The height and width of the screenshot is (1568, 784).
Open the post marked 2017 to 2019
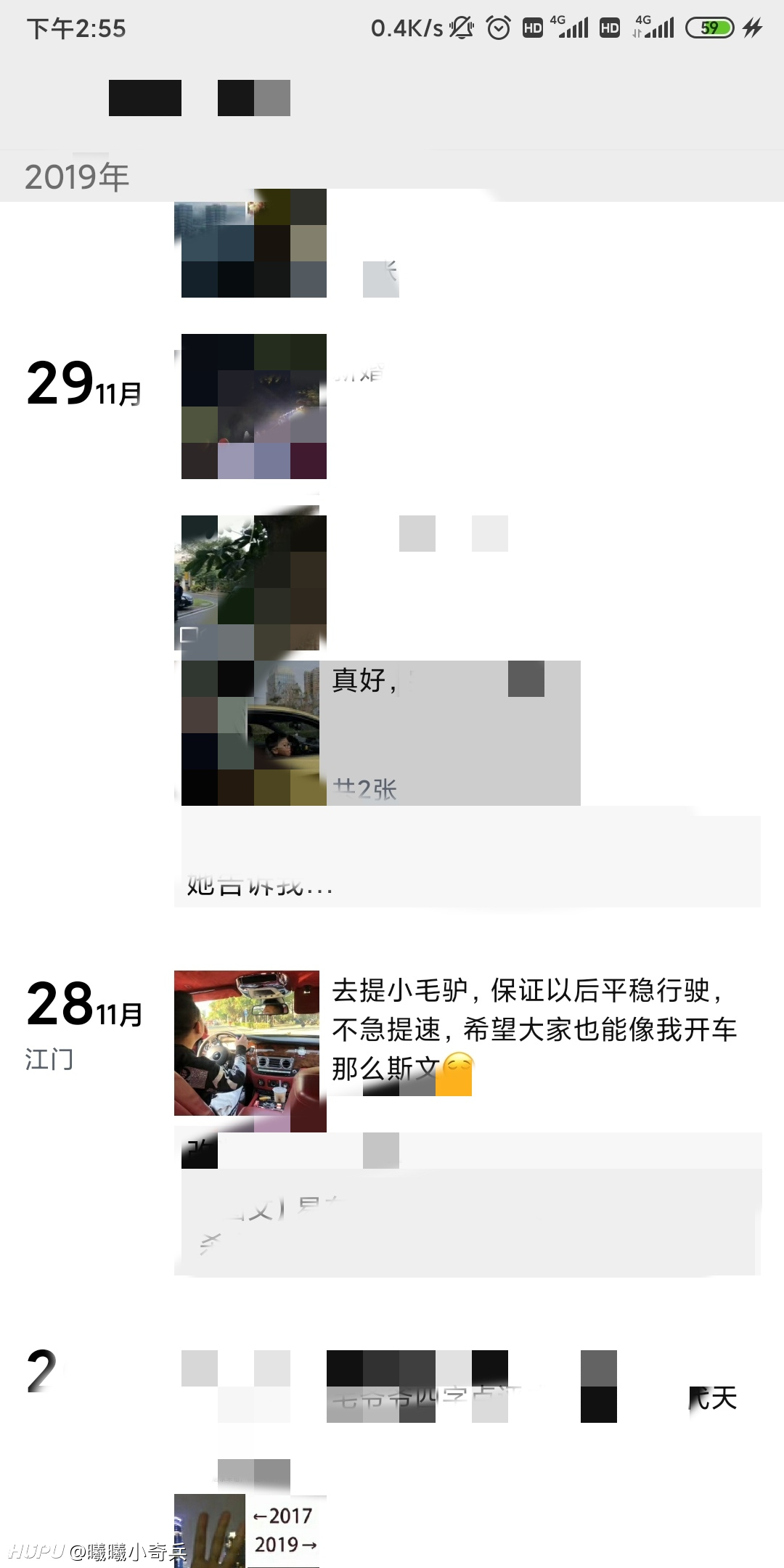tap(247, 1530)
